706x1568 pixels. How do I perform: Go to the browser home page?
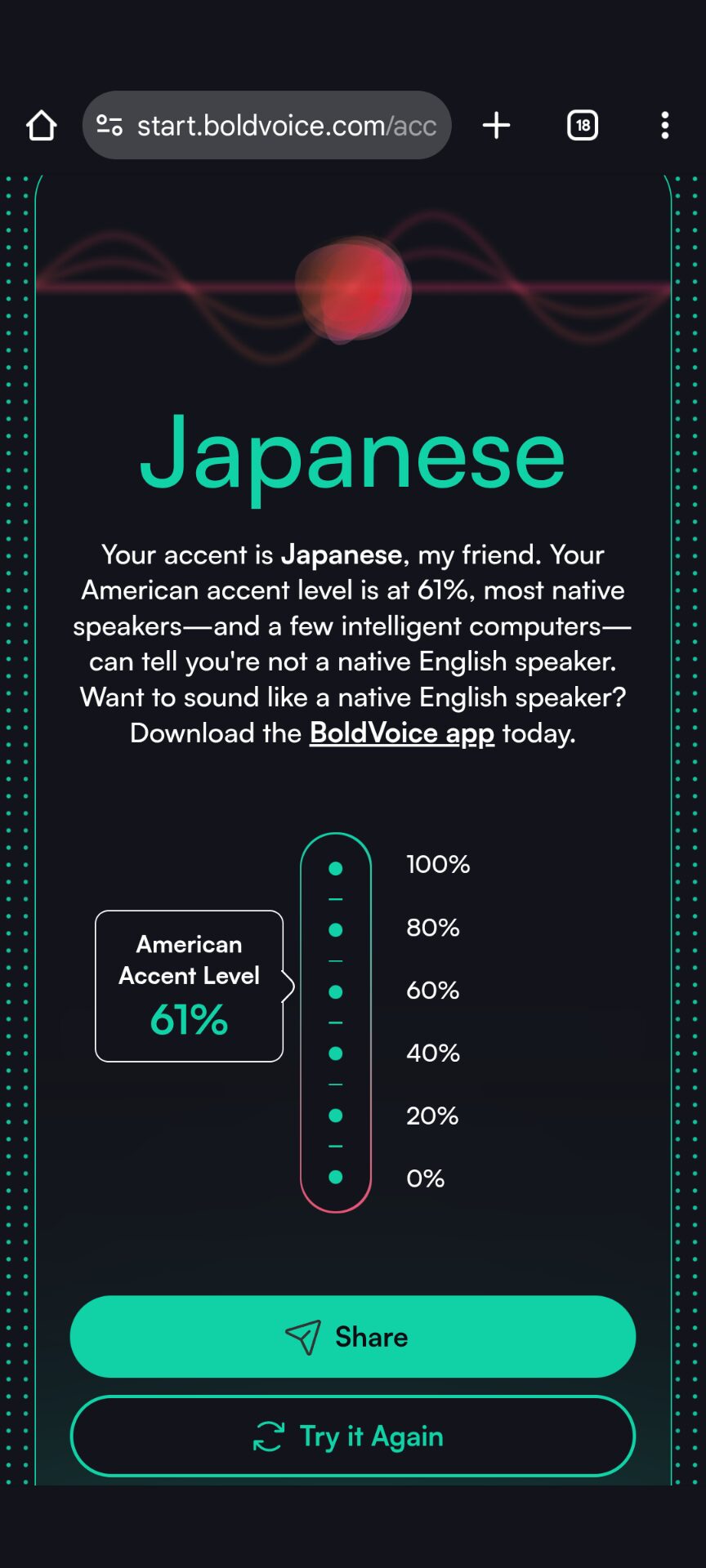point(41,126)
